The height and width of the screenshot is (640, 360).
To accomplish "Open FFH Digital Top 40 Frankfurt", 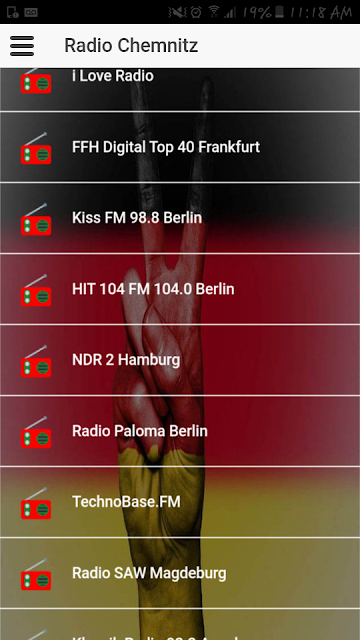I will click(x=180, y=147).
